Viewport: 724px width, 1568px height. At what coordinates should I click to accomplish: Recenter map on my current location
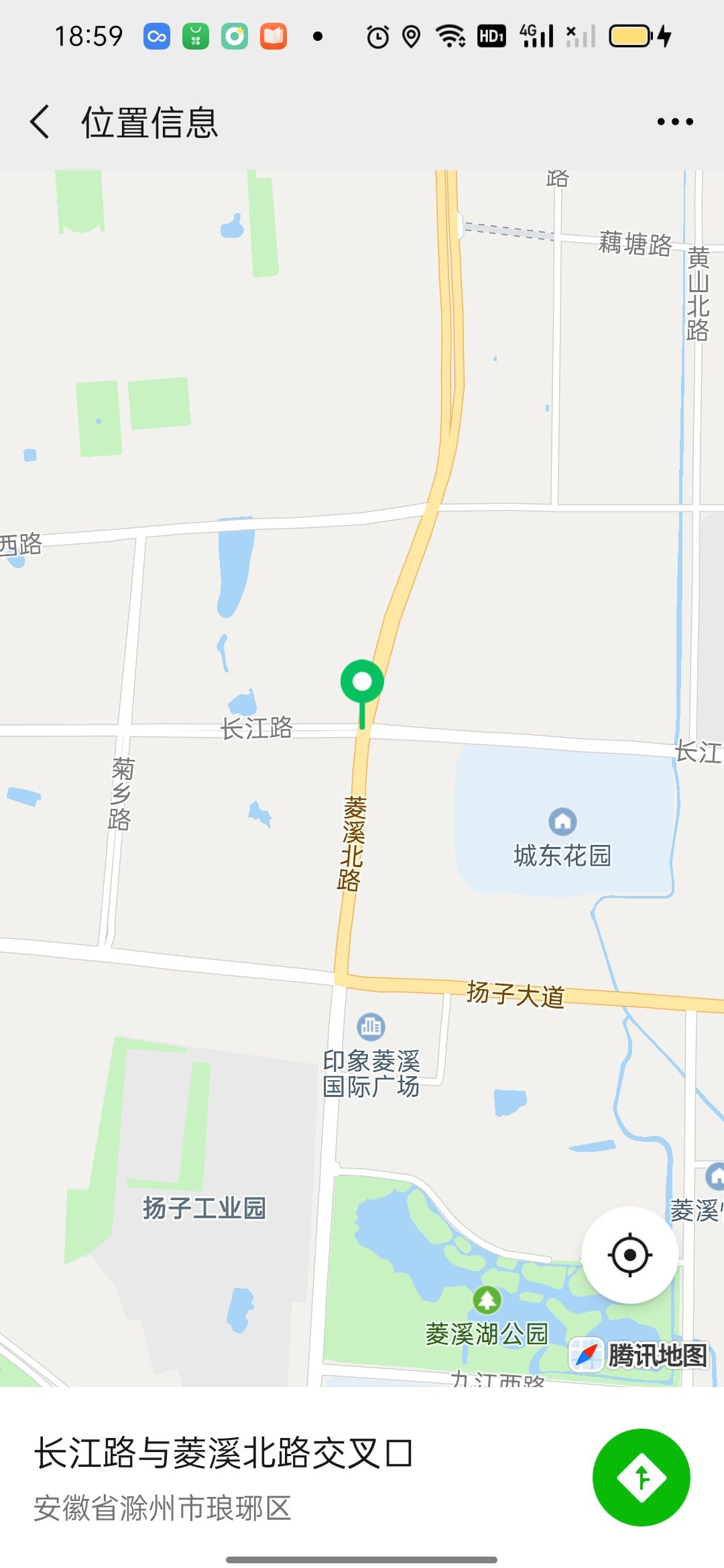tap(629, 1254)
